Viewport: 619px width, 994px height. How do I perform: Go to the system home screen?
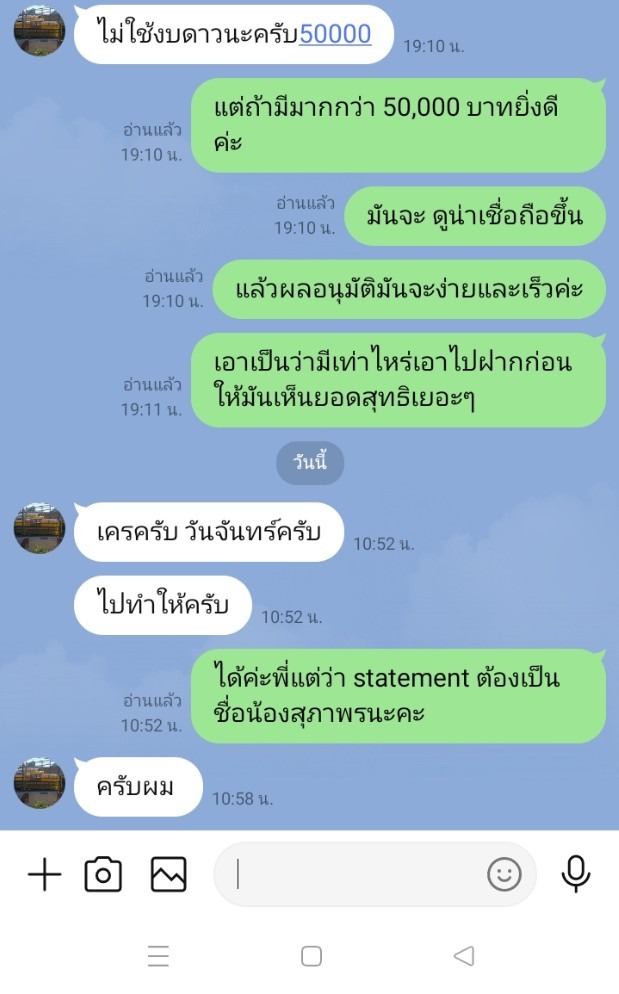pyautogui.click(x=311, y=956)
